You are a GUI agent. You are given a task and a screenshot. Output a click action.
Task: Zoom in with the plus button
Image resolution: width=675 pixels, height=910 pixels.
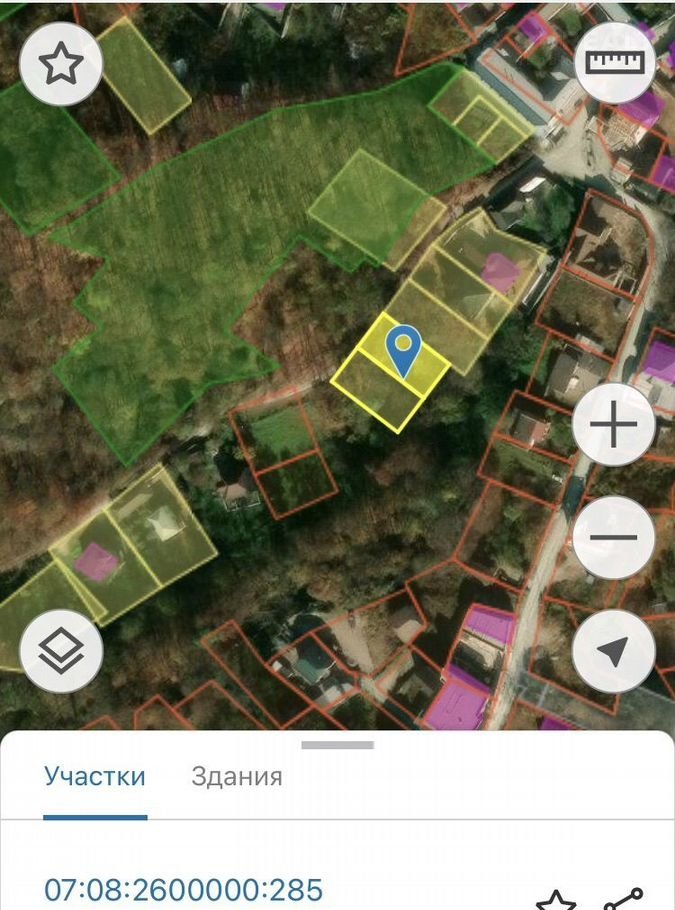coord(614,425)
